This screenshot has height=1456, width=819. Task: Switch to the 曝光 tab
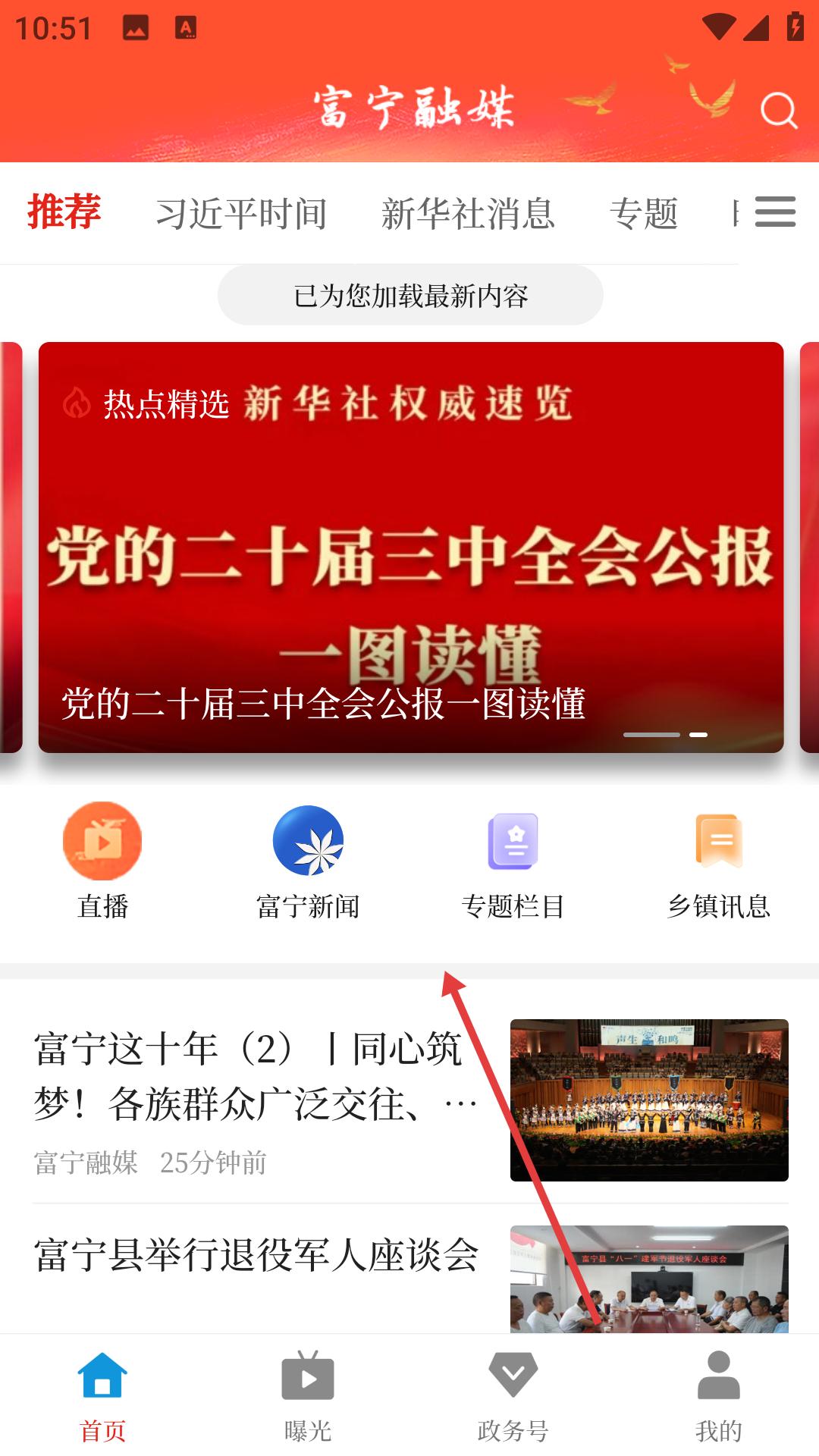point(308,1396)
